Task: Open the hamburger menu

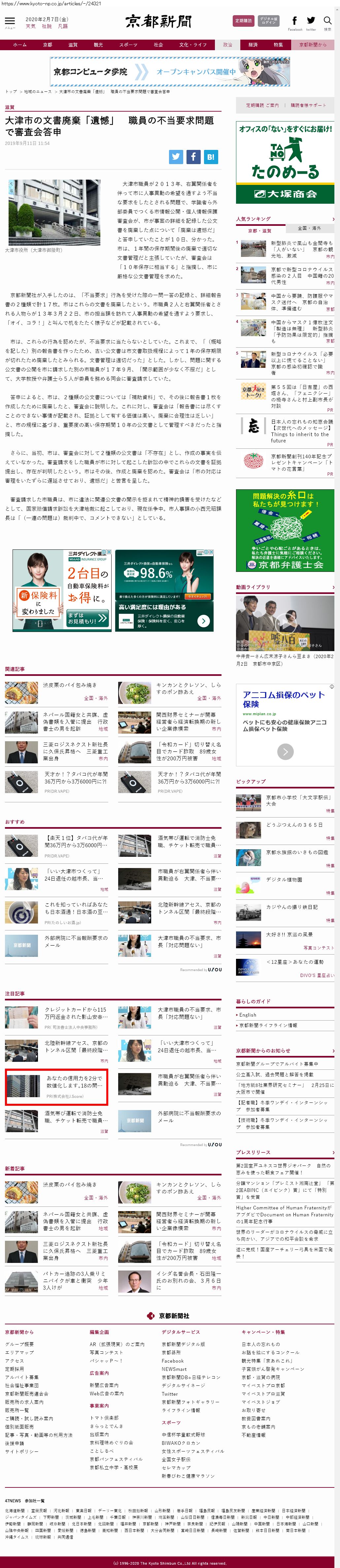Action: 10,22
